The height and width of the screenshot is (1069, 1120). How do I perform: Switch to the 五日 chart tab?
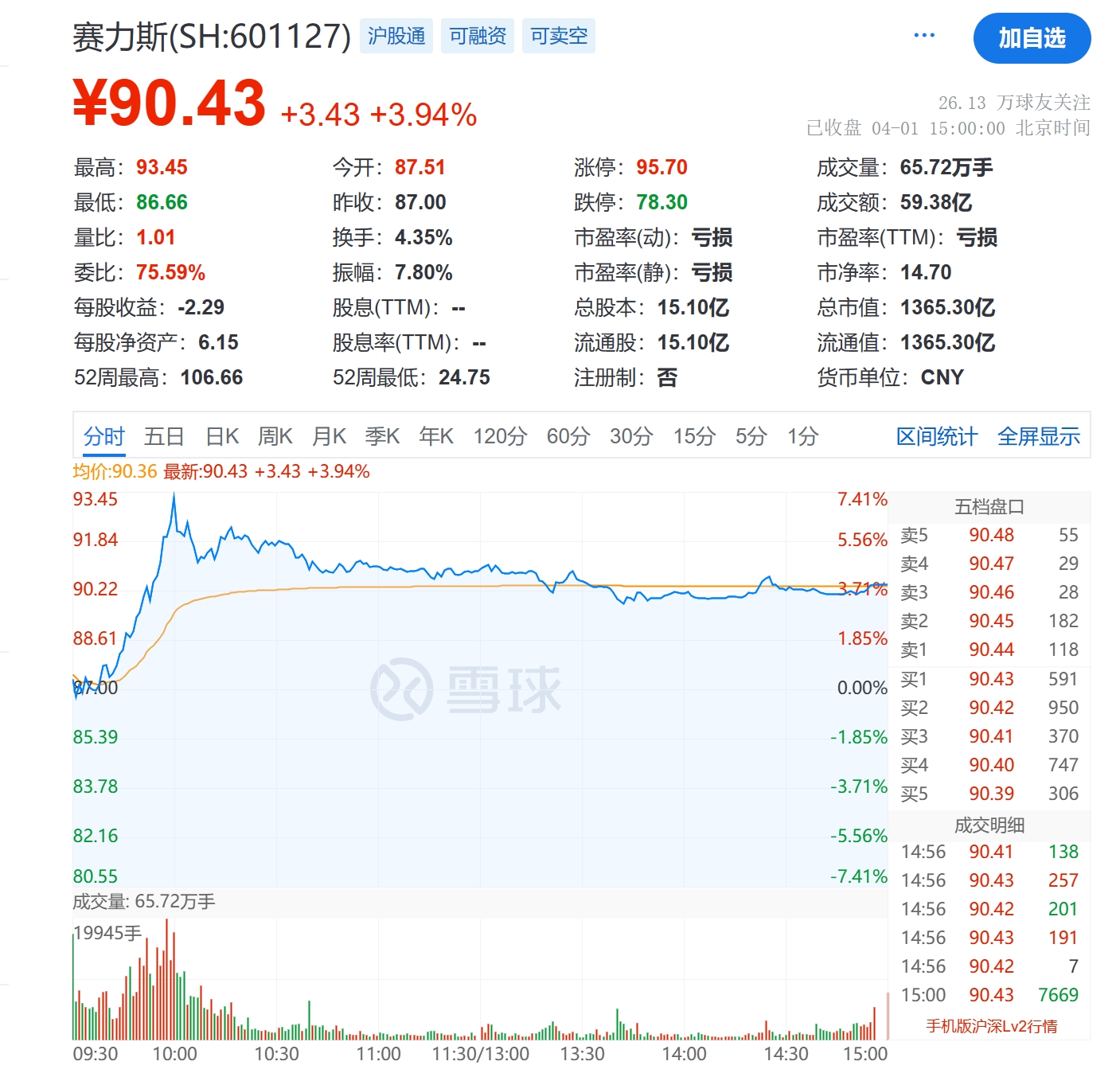point(164,436)
